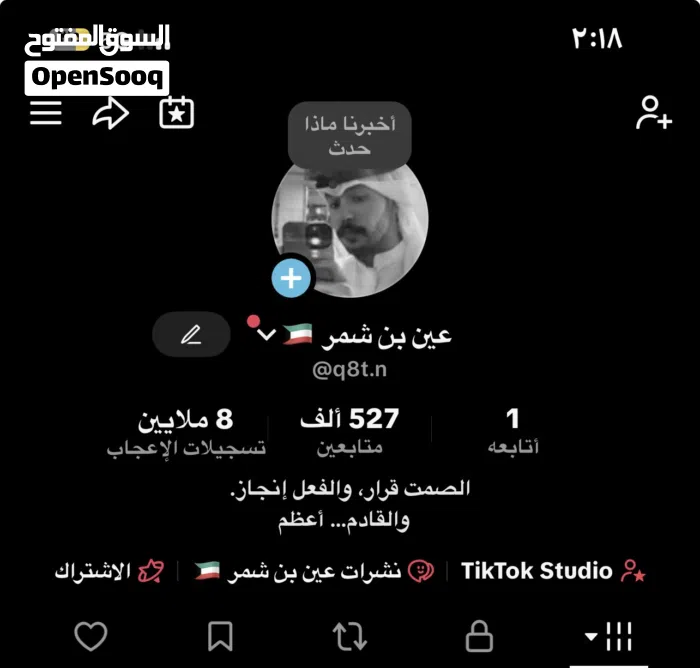Switch to the bookmarked favorites tab

click(x=220, y=636)
